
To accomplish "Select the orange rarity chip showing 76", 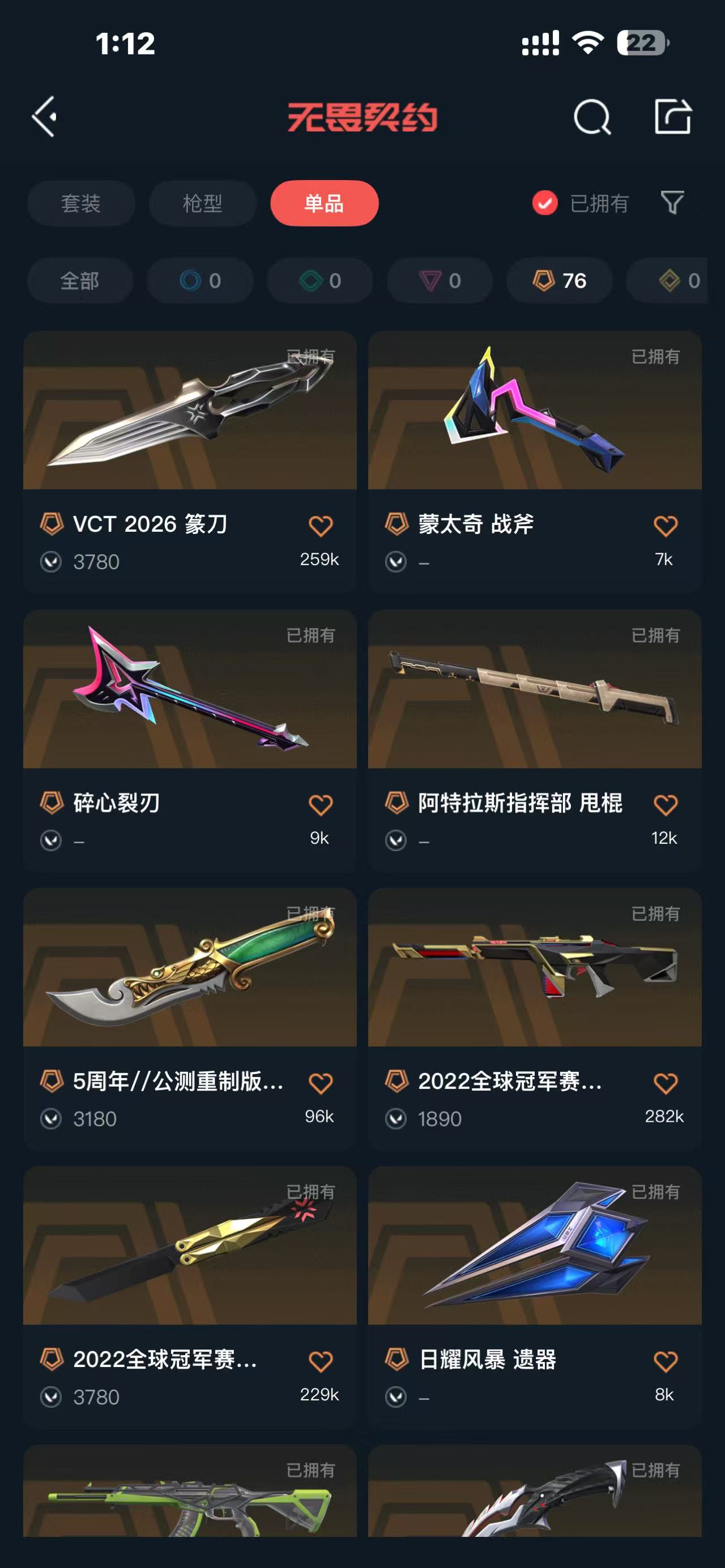I will 560,281.
